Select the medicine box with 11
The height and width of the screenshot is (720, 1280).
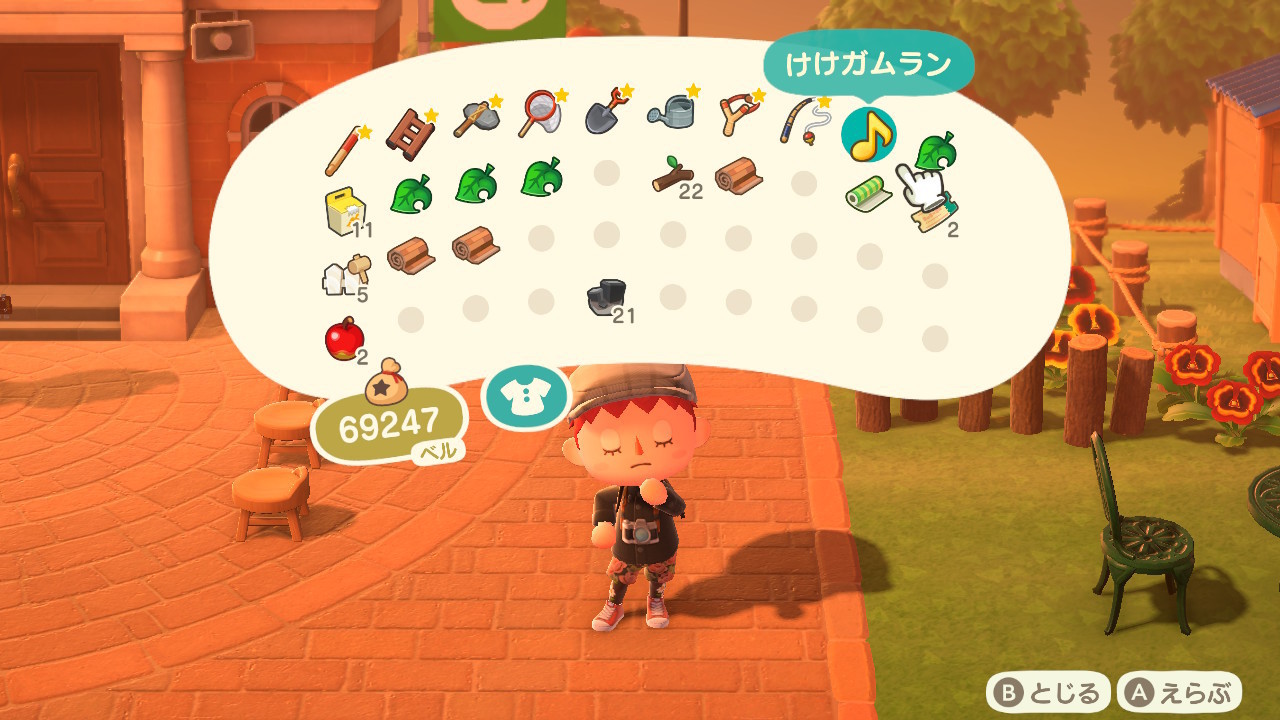[344, 212]
